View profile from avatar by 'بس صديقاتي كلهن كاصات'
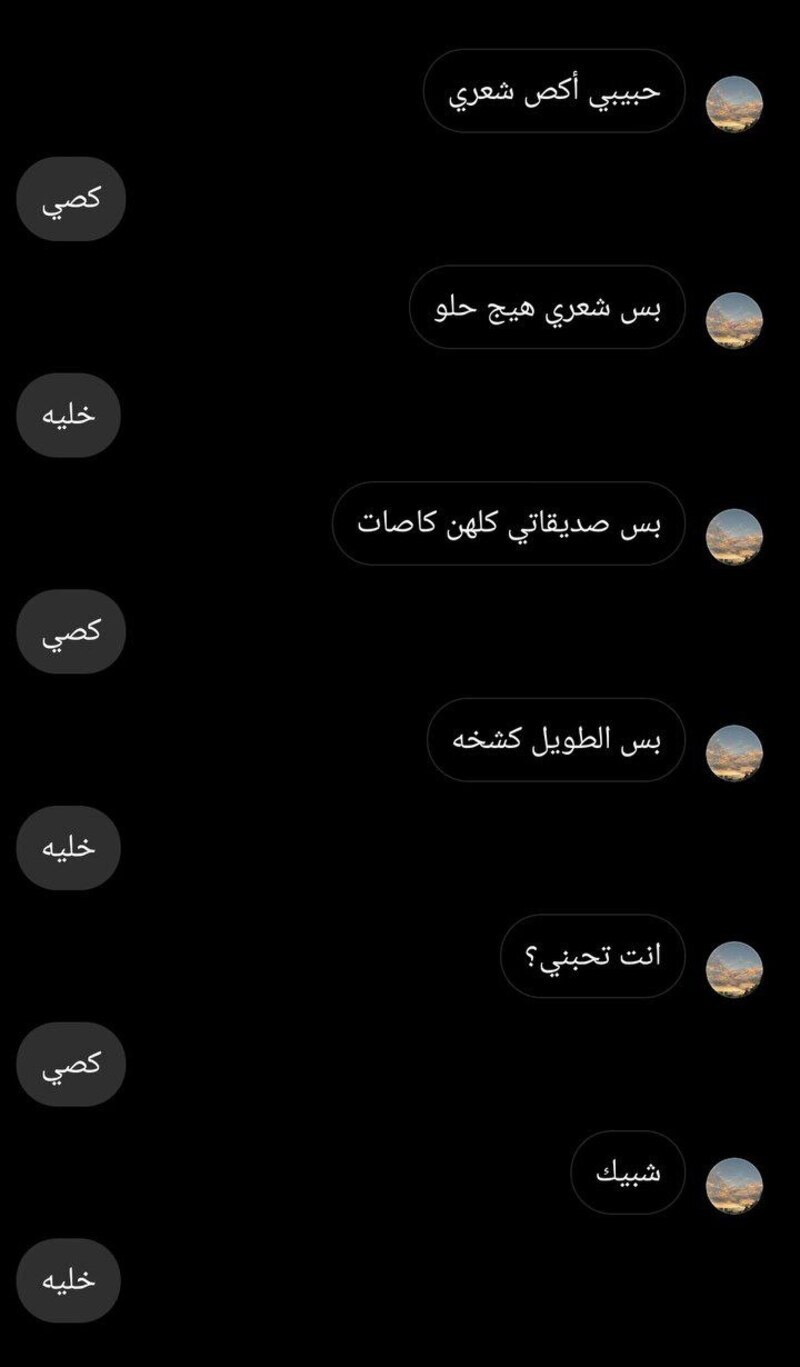 click(734, 537)
